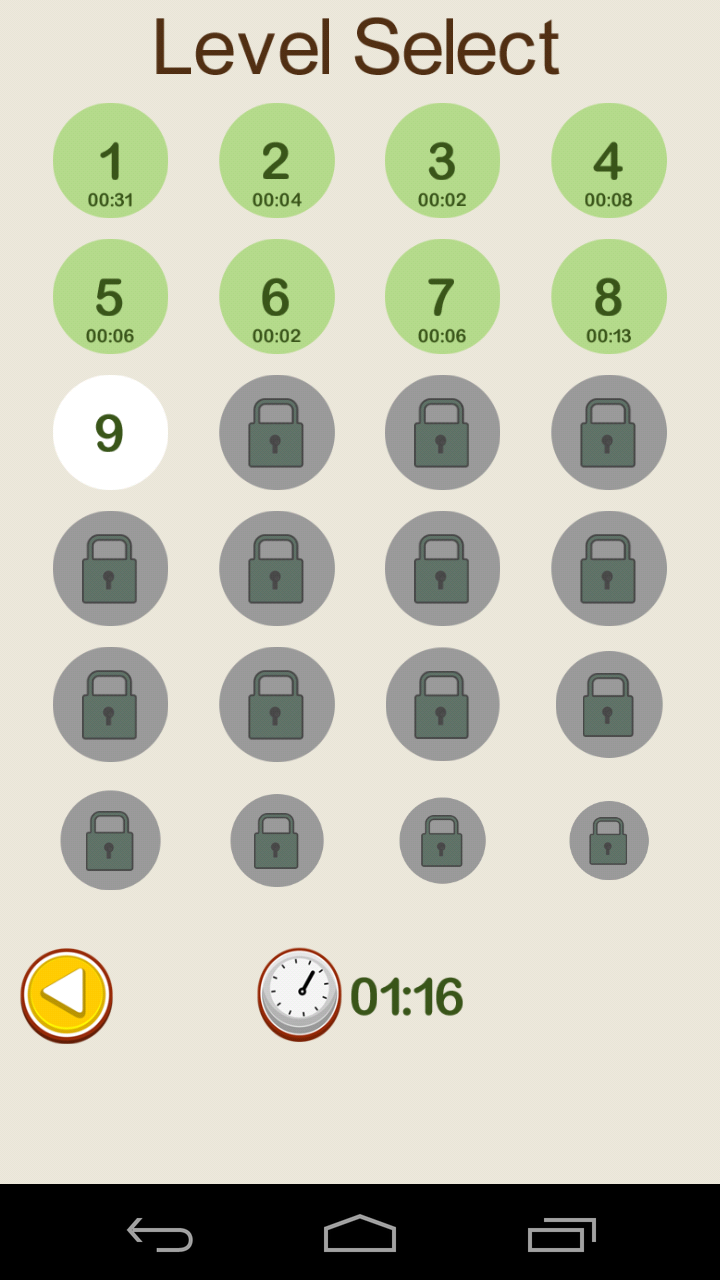The image size is (720, 1280).
Task: Go to the home screen
Action: tap(360, 1234)
